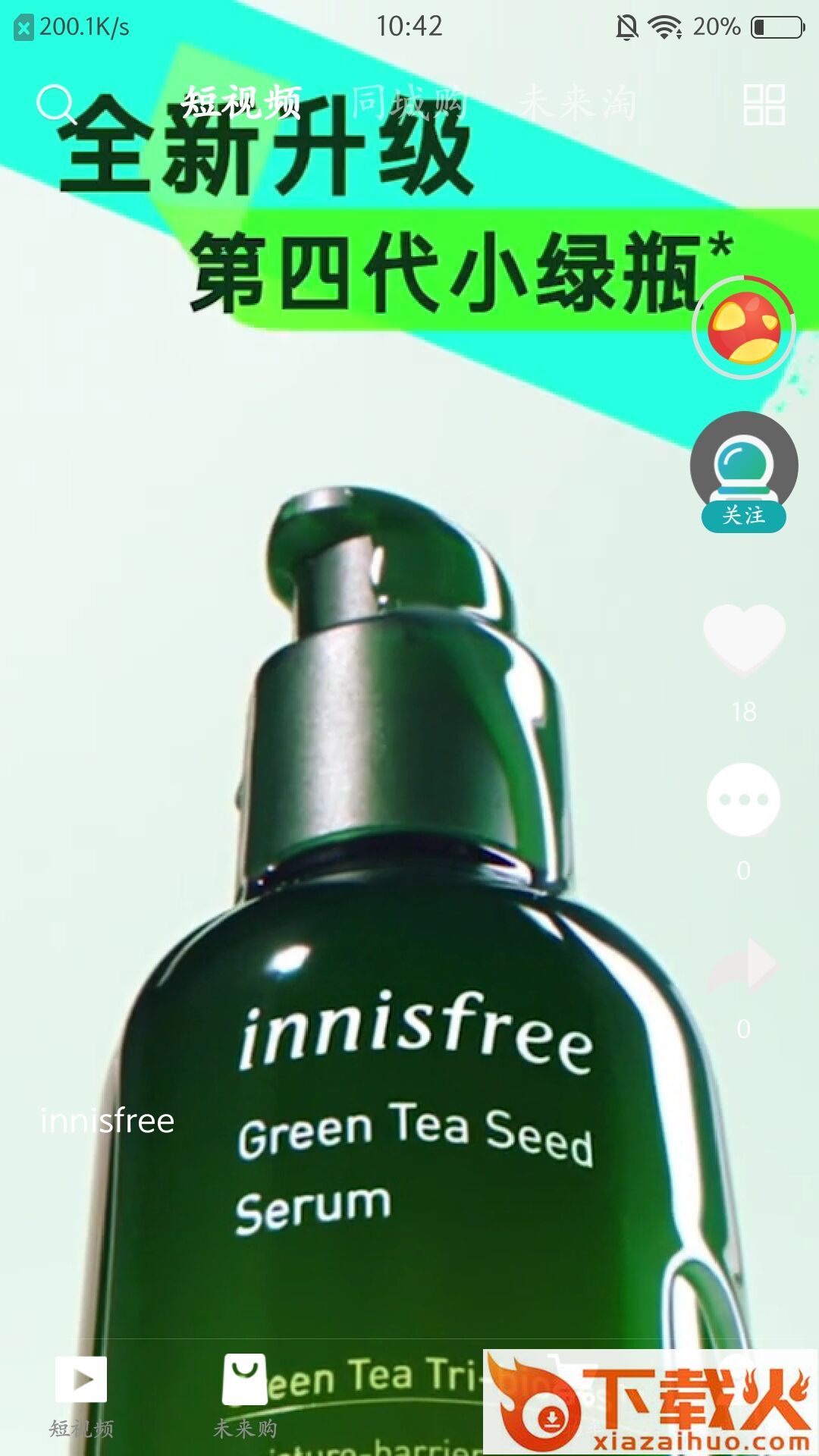Go to 短视频 in bottom navigation
The width and height of the screenshot is (819, 1456).
pos(81,1395)
